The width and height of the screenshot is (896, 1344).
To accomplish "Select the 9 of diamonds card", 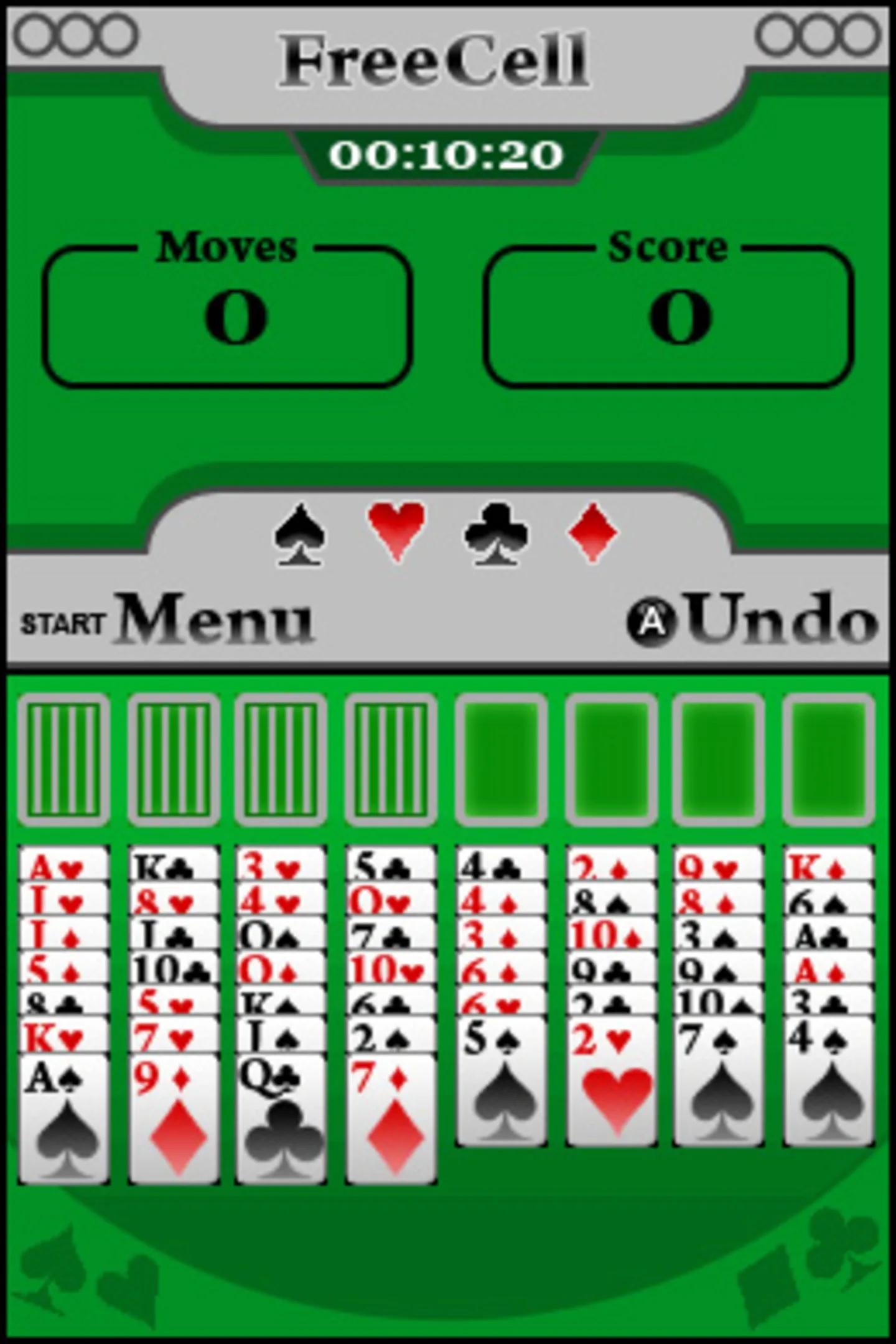I will (174, 1120).
